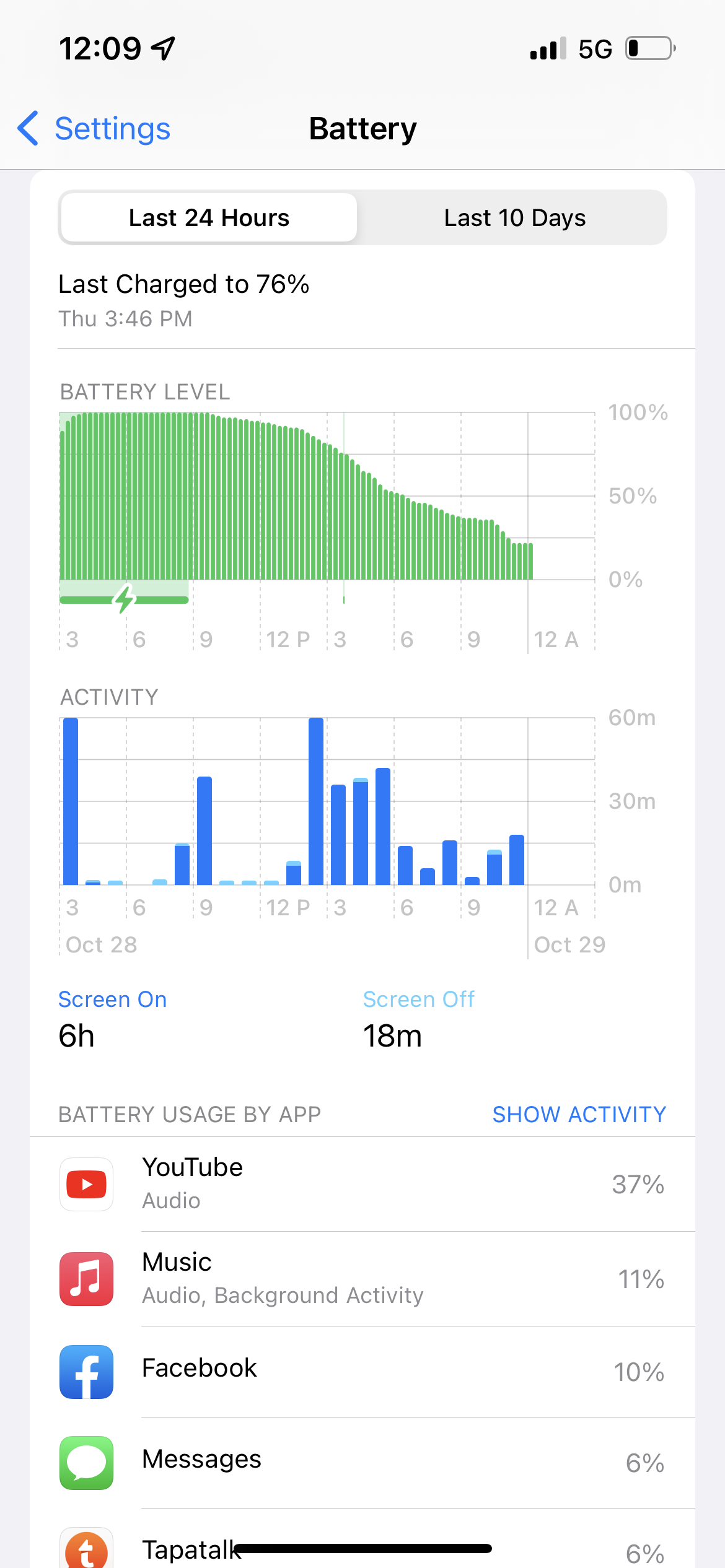725x1568 pixels.
Task: Tap SHOW ACTIVITY link
Action: 579,1114
